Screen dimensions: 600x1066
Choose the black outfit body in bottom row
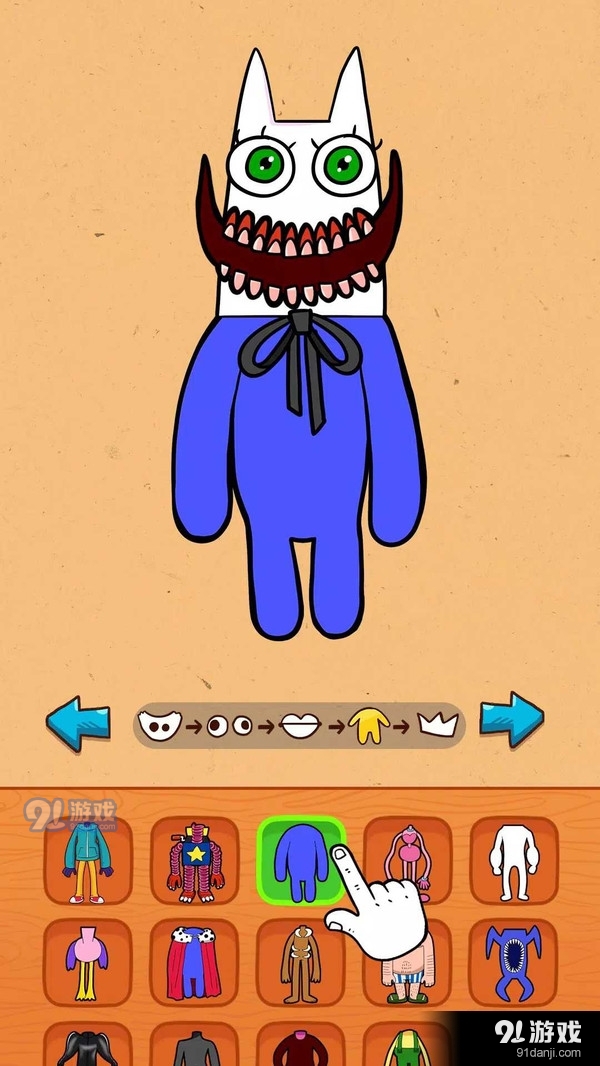[x=88, y=1047]
